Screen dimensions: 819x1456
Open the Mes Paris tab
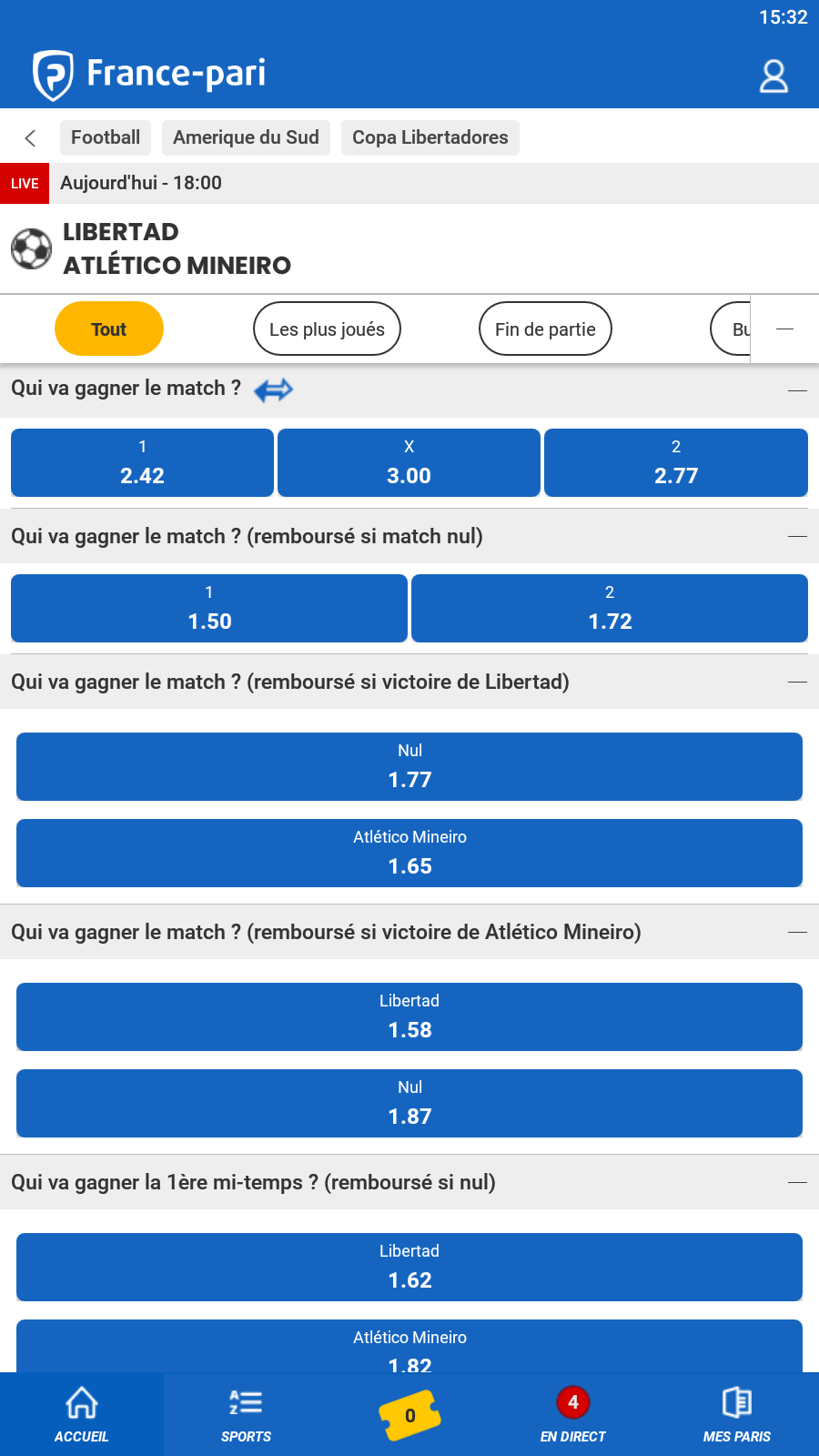pyautogui.click(x=736, y=1414)
